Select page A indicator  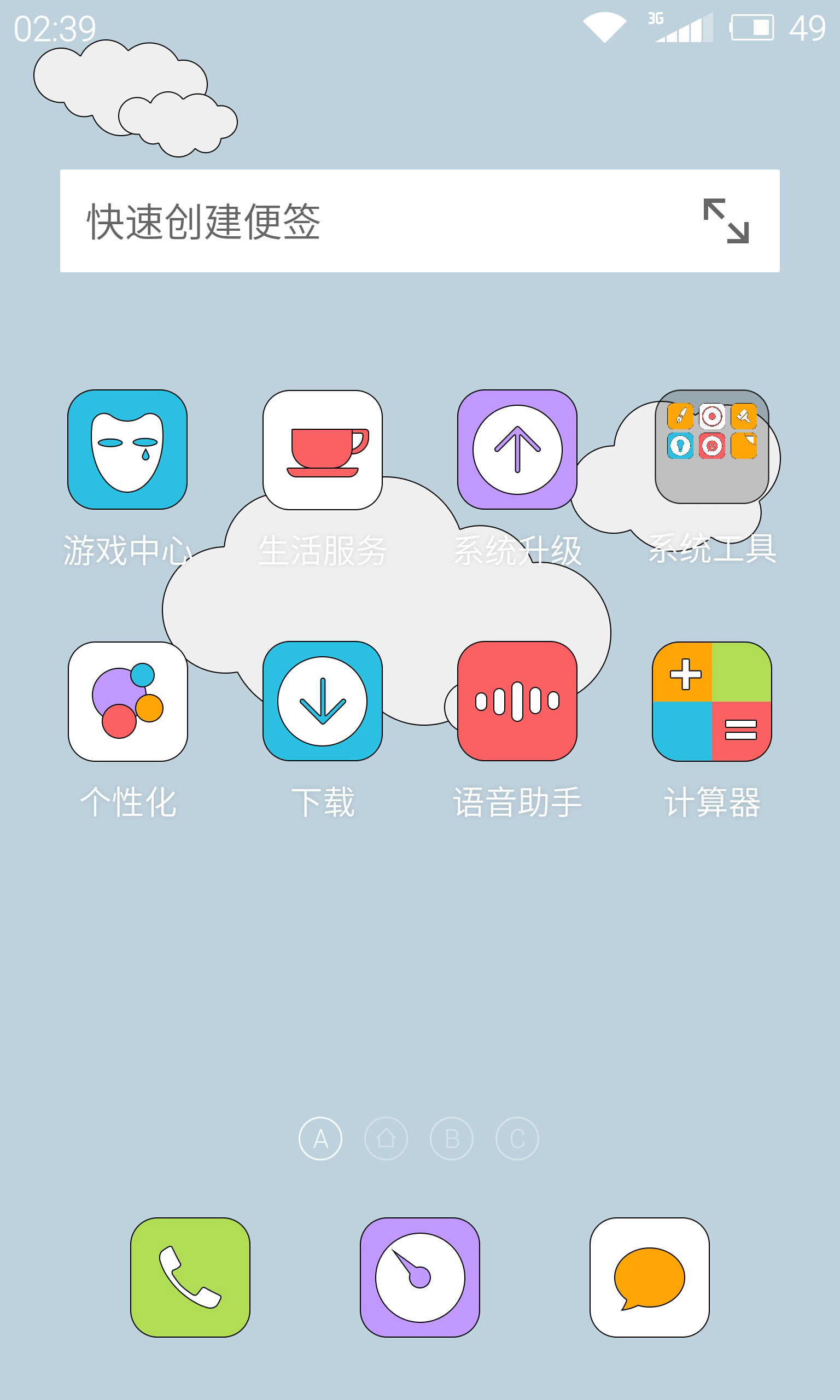coord(320,1139)
